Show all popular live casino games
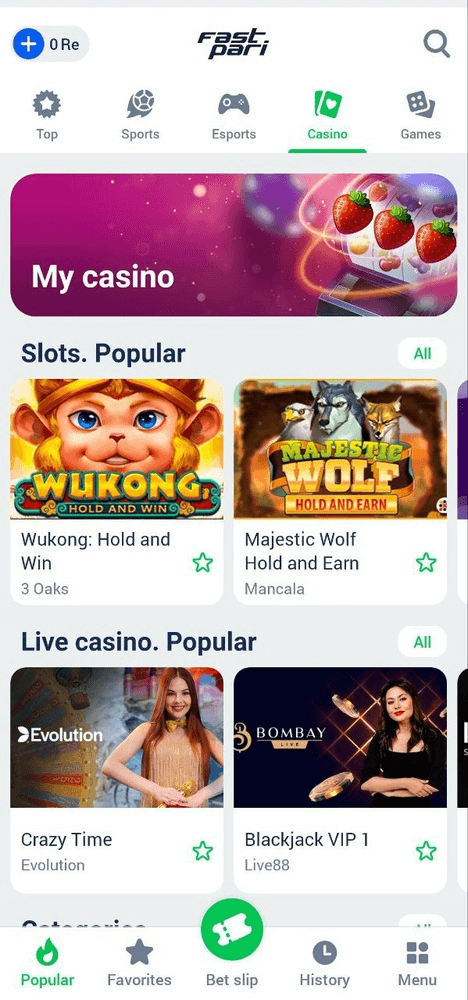 (x=422, y=642)
